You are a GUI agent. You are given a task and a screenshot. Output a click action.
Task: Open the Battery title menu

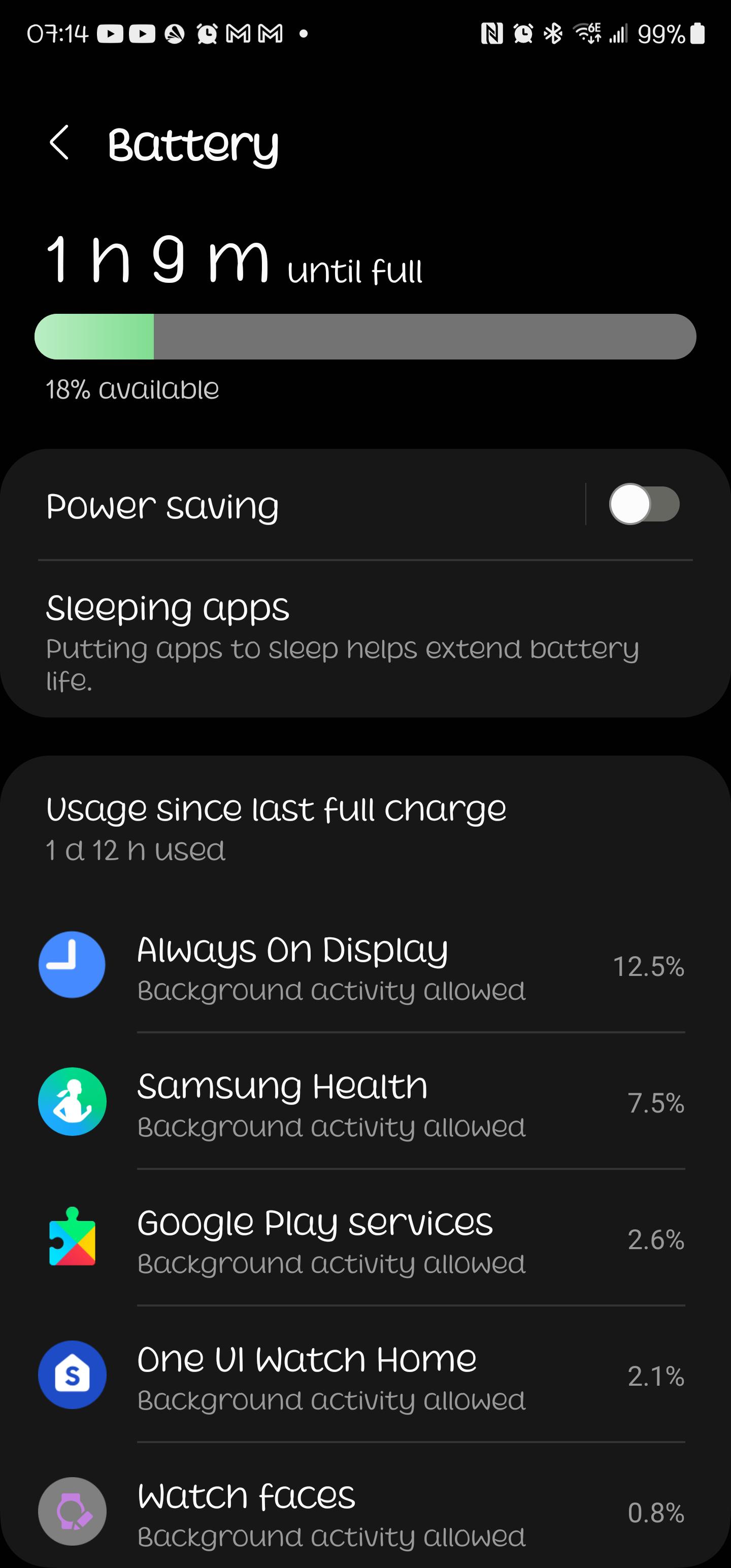[193, 145]
